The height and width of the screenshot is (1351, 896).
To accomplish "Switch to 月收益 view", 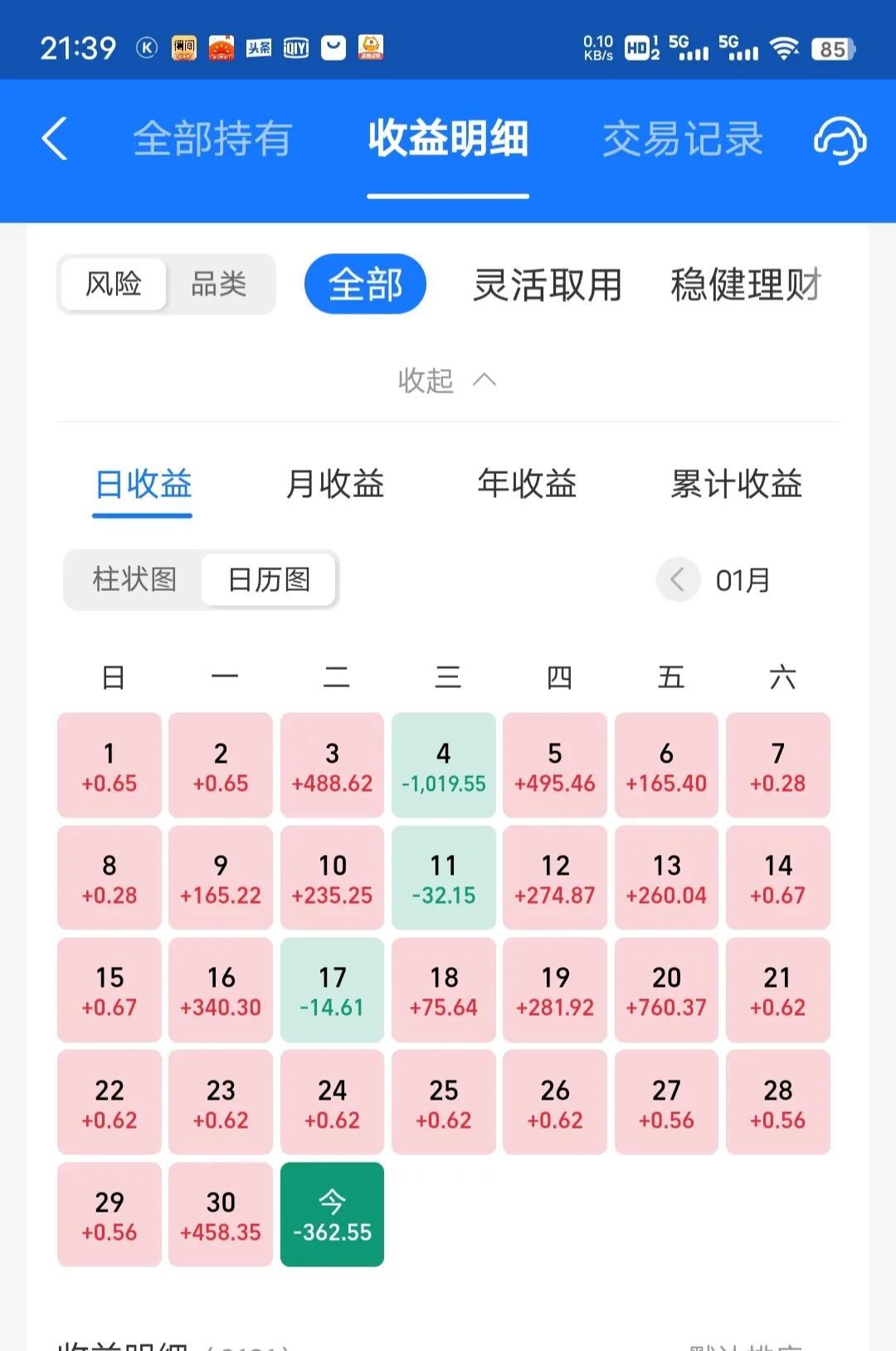I will [335, 484].
